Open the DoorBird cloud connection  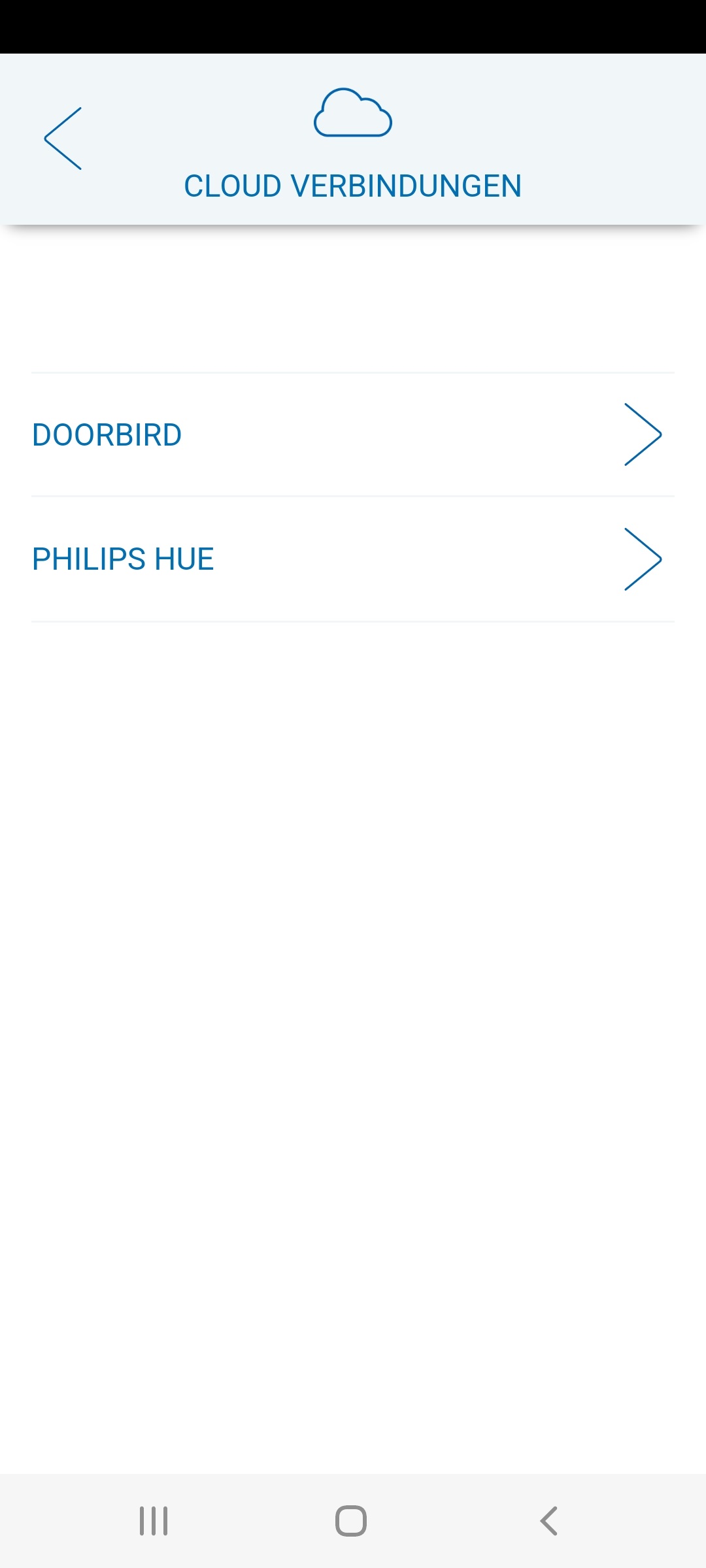pos(353,435)
